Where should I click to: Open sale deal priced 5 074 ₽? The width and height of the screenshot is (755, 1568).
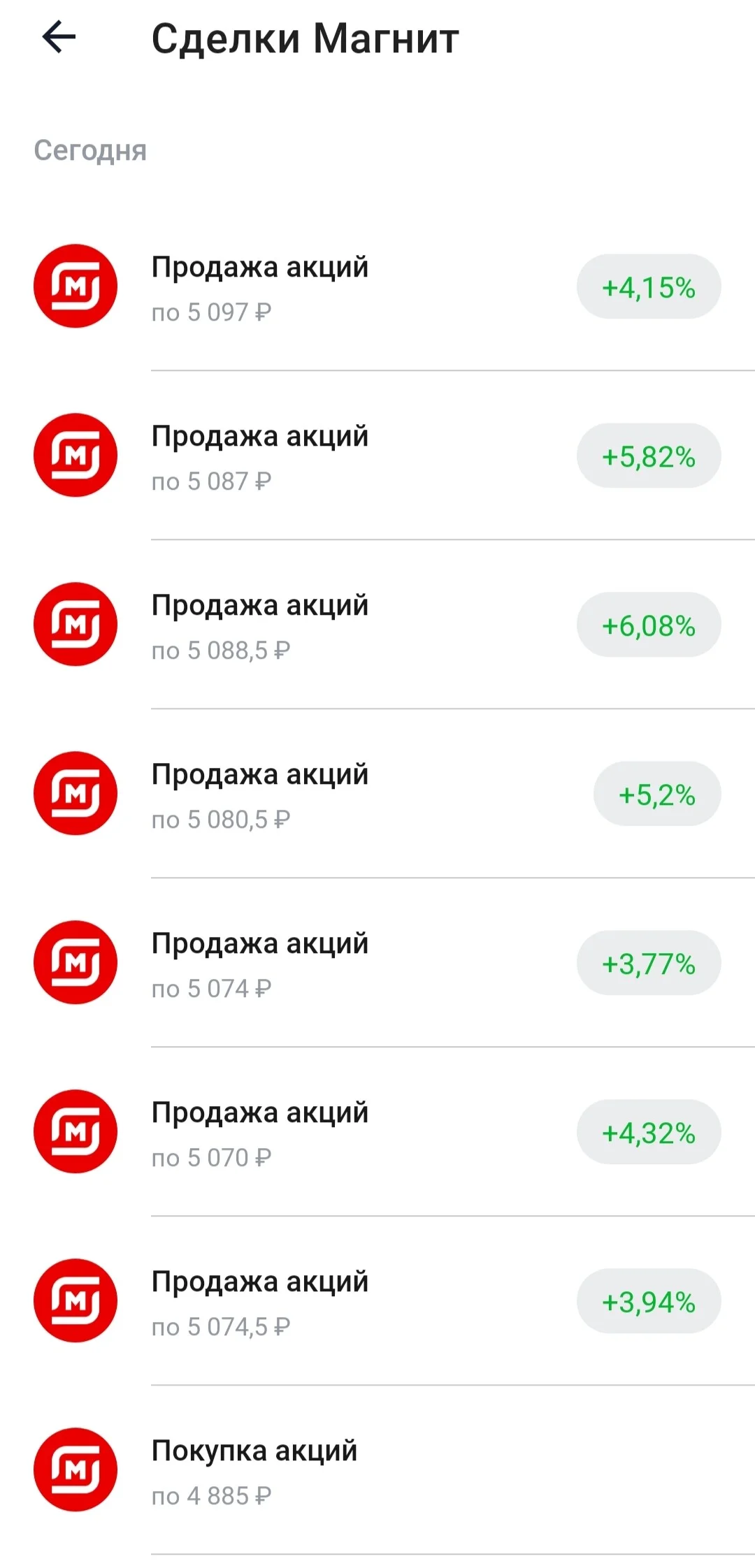pyautogui.click(x=377, y=963)
